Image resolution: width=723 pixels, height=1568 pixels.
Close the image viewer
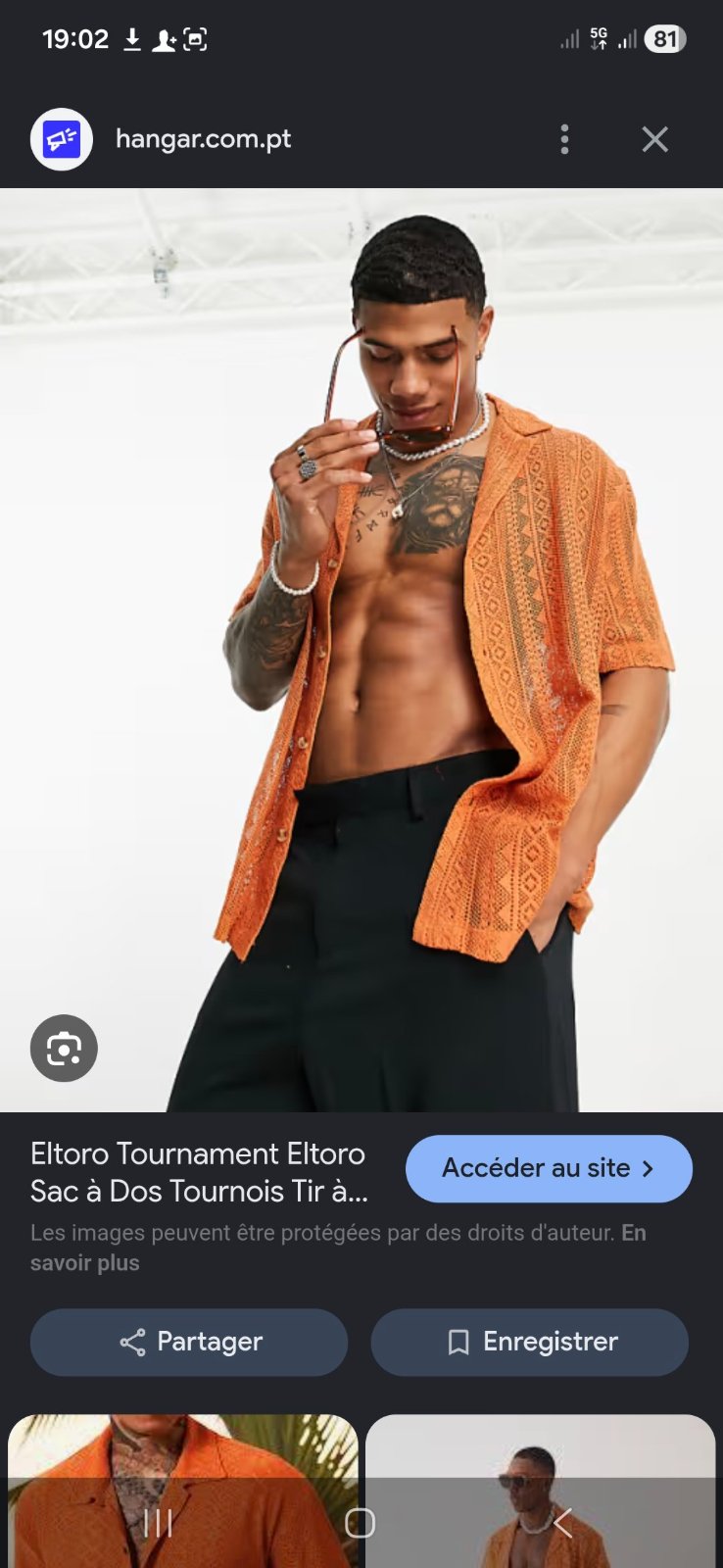coord(654,139)
